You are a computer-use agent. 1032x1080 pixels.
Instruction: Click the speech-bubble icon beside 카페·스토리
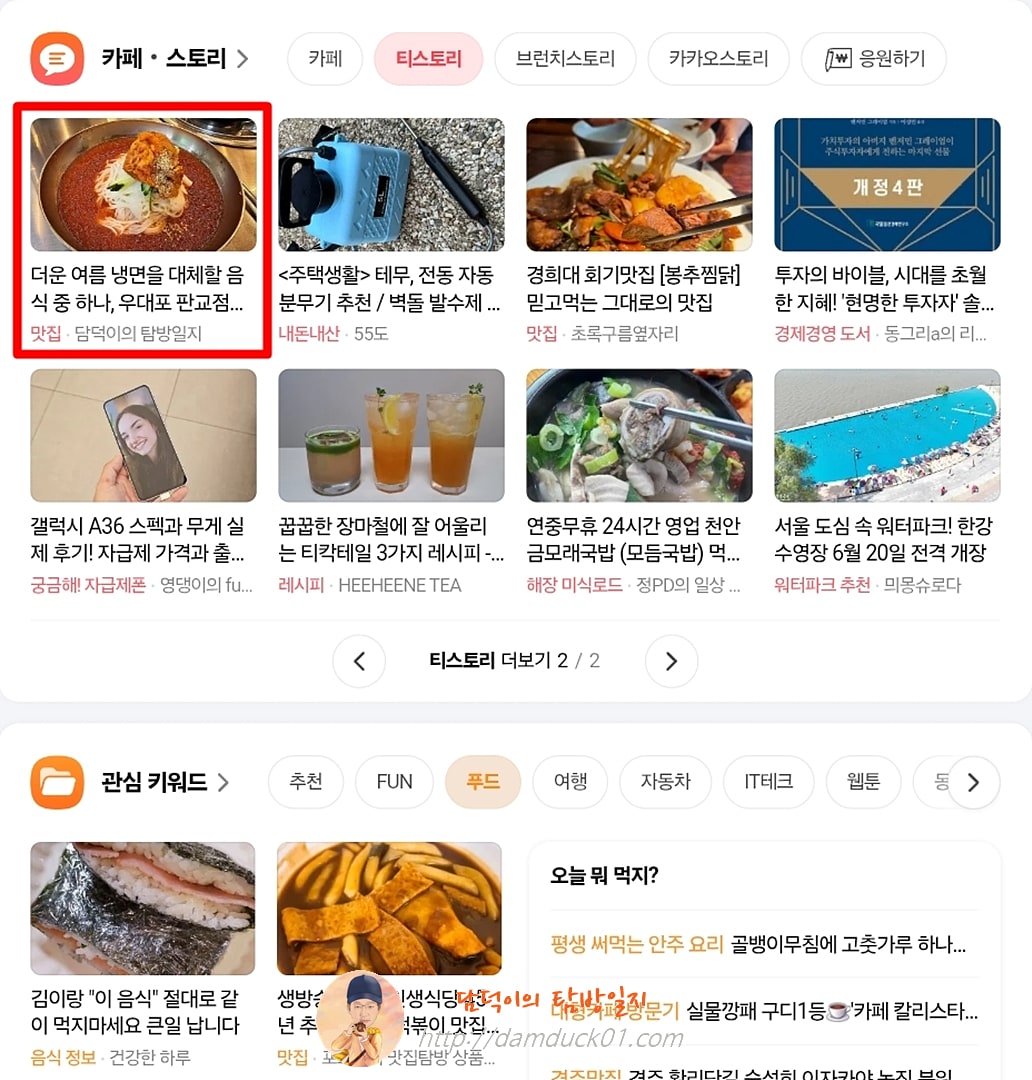(x=57, y=58)
